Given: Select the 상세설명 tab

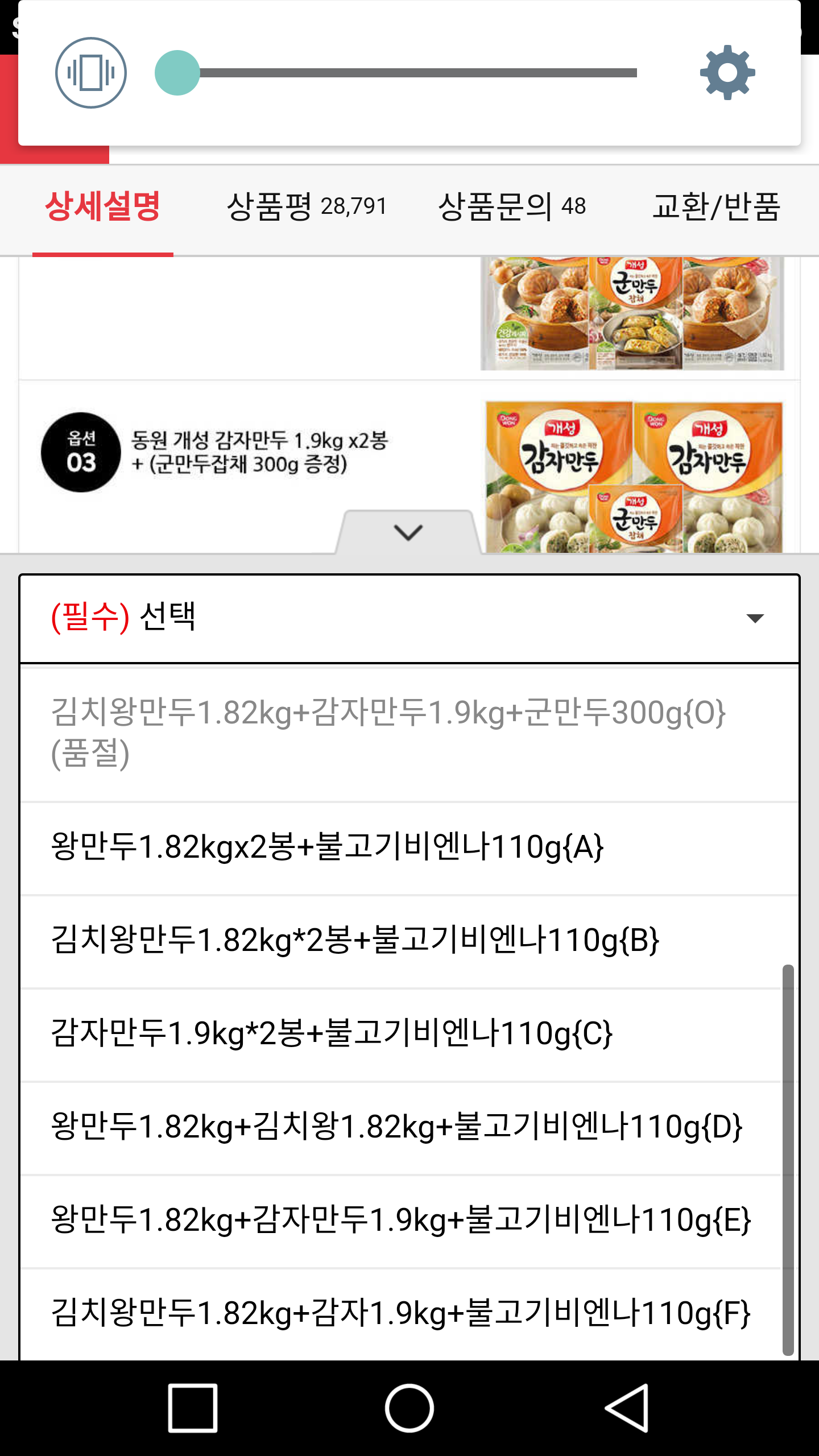Looking at the screenshot, I should [103, 206].
